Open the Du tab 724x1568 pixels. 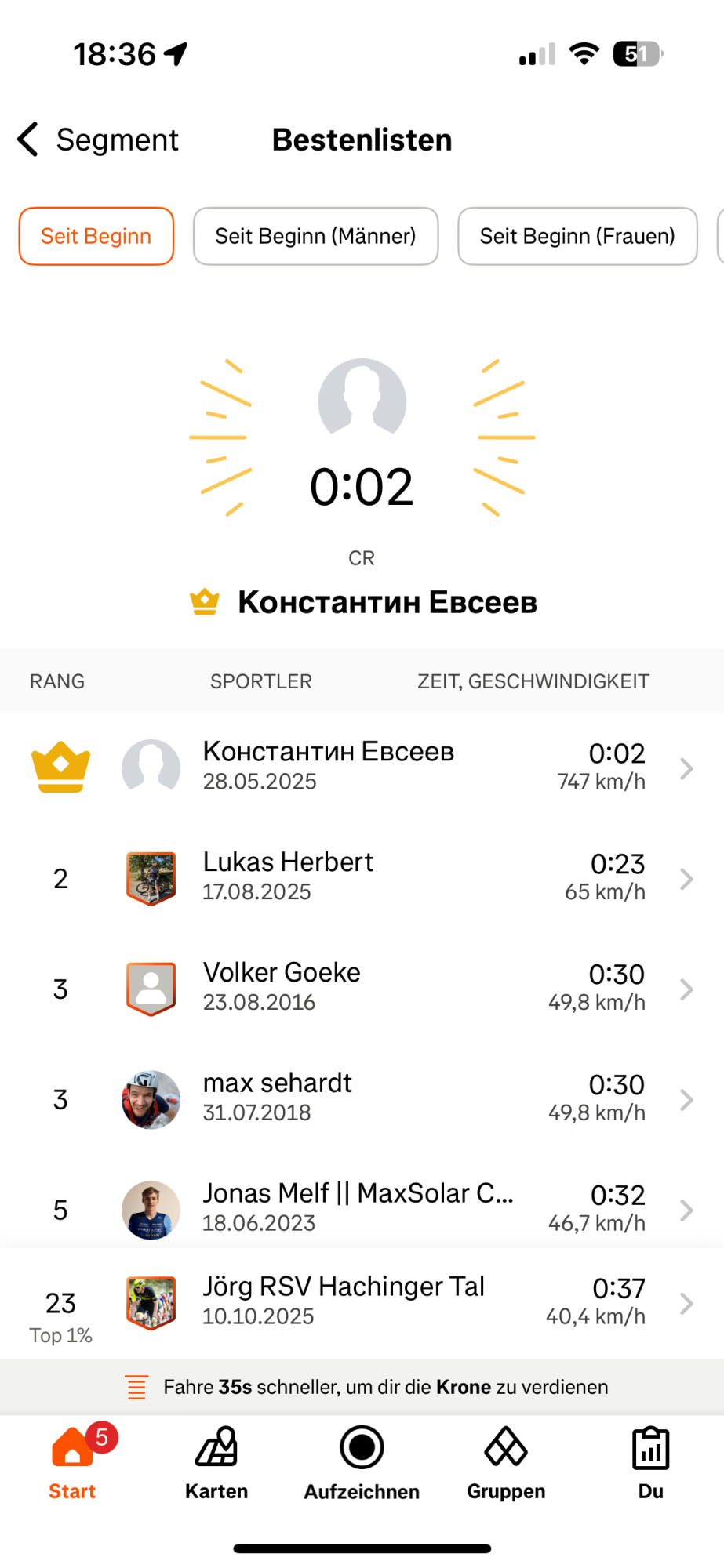coord(650,1463)
